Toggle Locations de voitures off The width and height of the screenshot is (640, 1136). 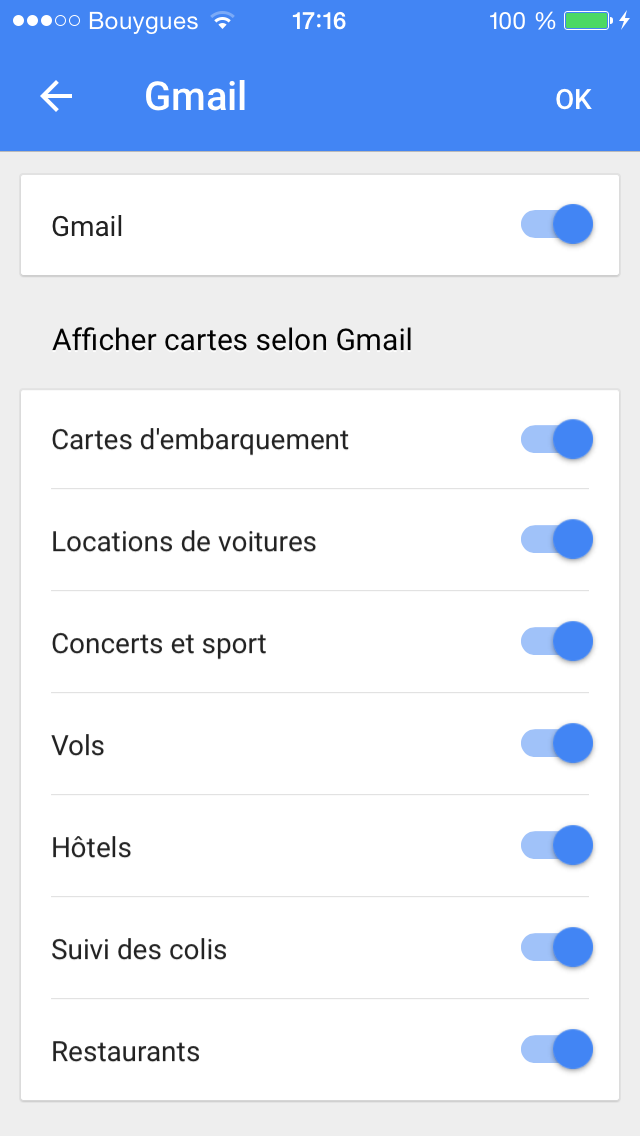tap(557, 541)
